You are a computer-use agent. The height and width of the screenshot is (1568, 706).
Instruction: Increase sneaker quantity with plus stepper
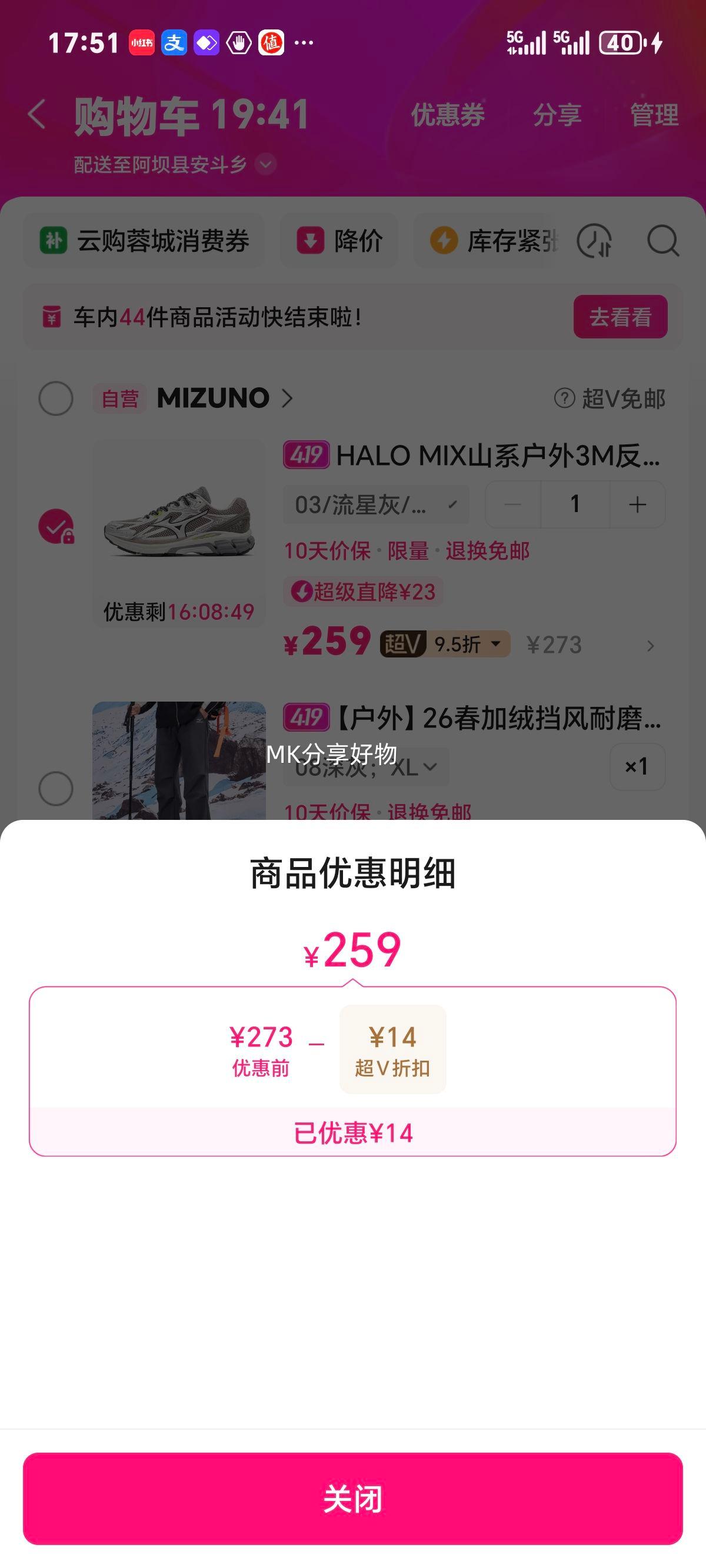[x=637, y=503]
